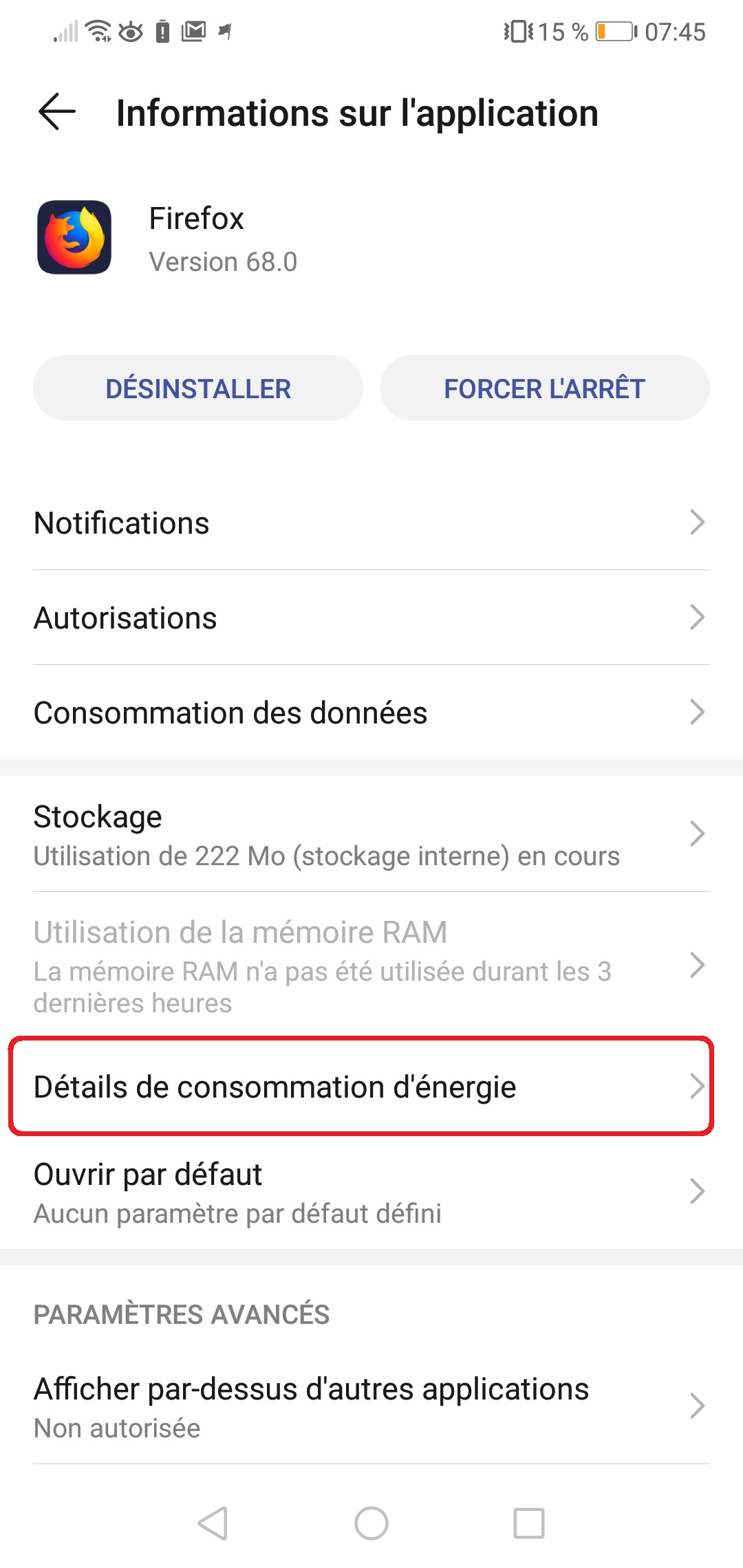Open the recent apps square button

529,1523
